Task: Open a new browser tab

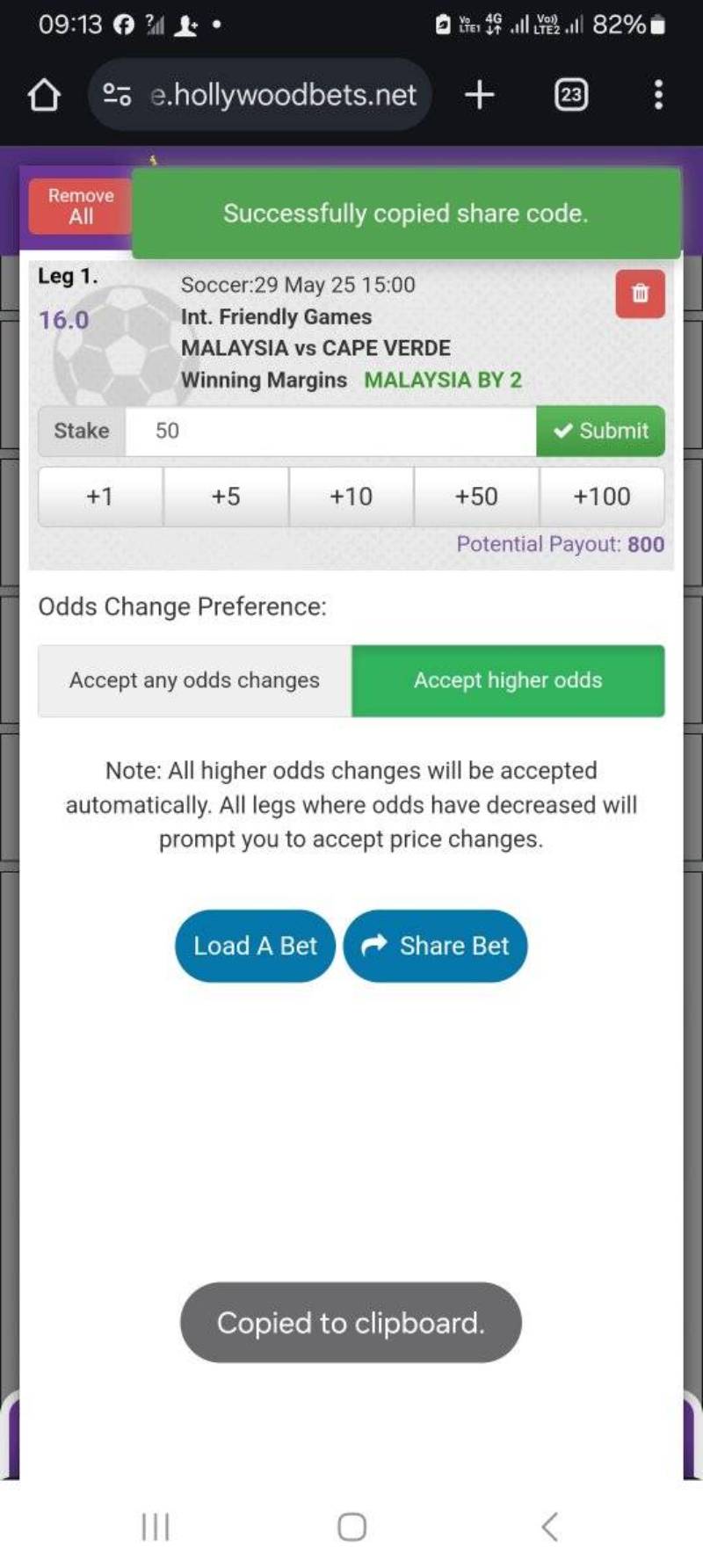Action: (480, 95)
